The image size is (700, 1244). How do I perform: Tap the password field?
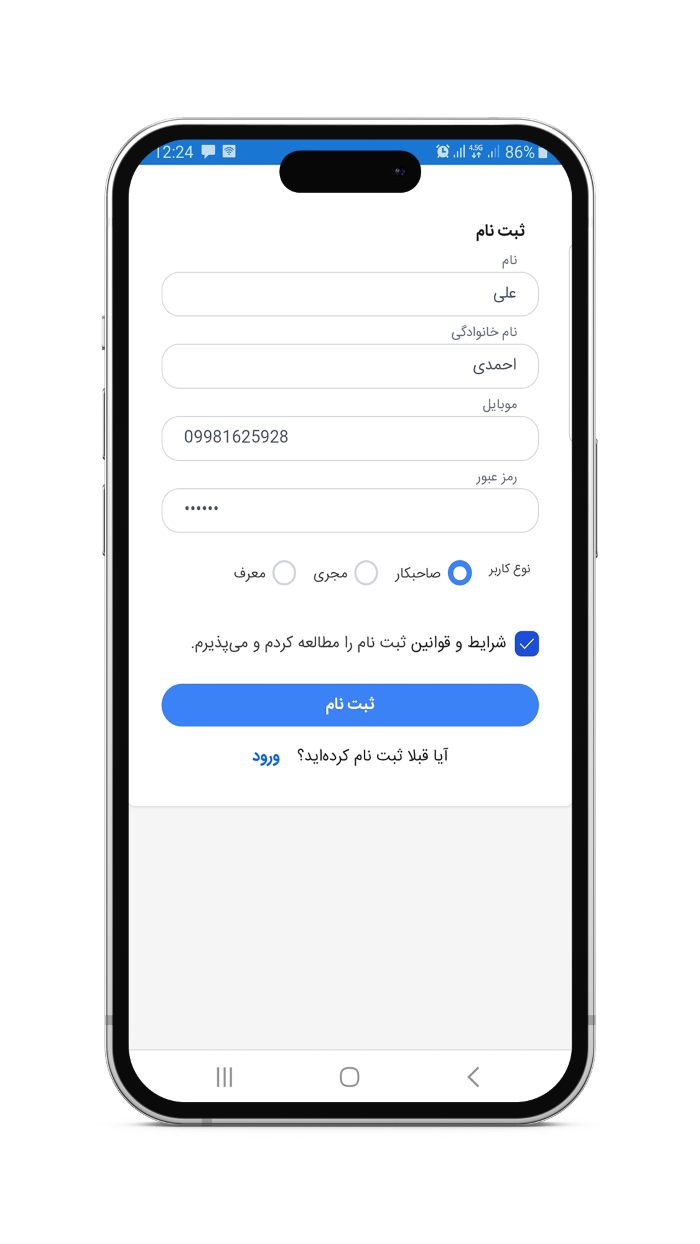pyautogui.click(x=350, y=510)
